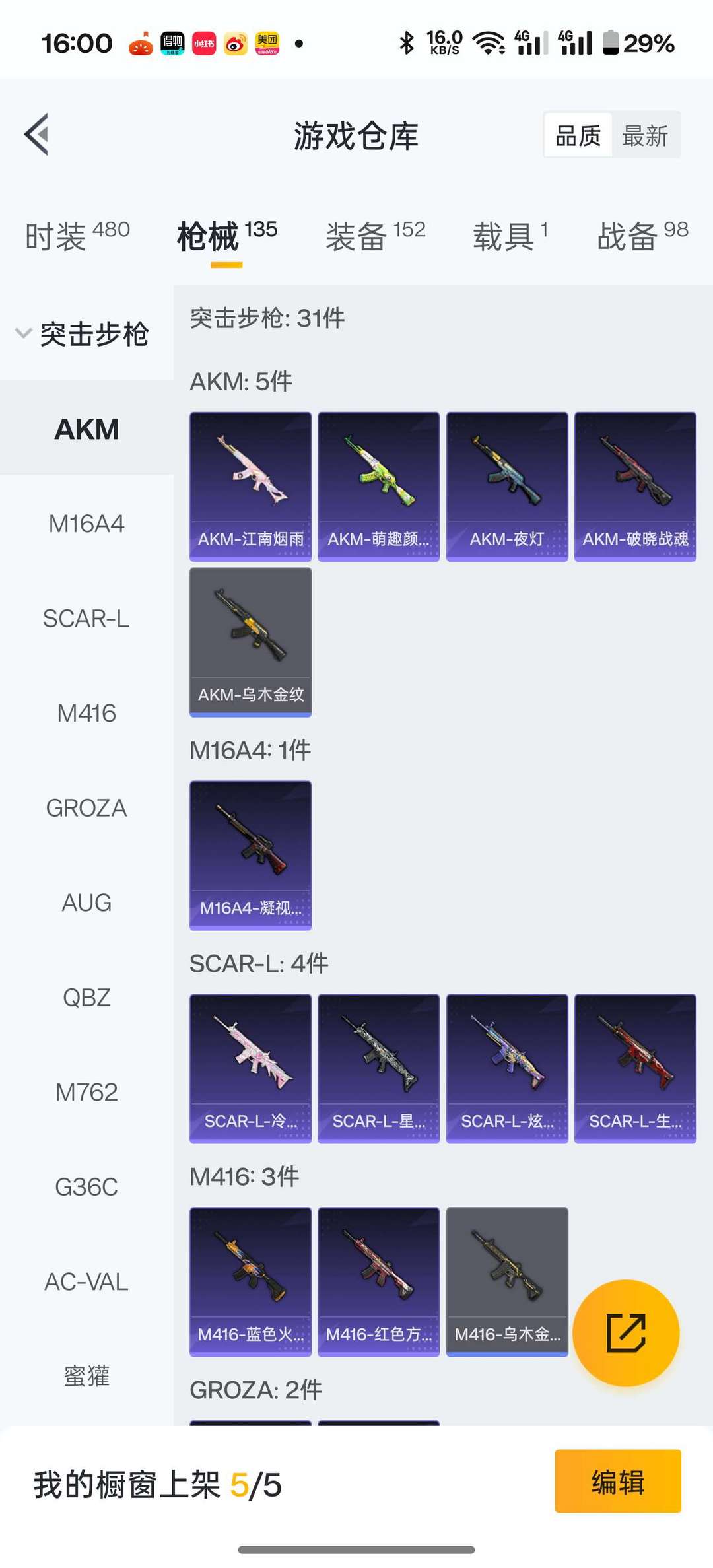Go back using the top-left arrow
713x1568 pixels.
[37, 135]
